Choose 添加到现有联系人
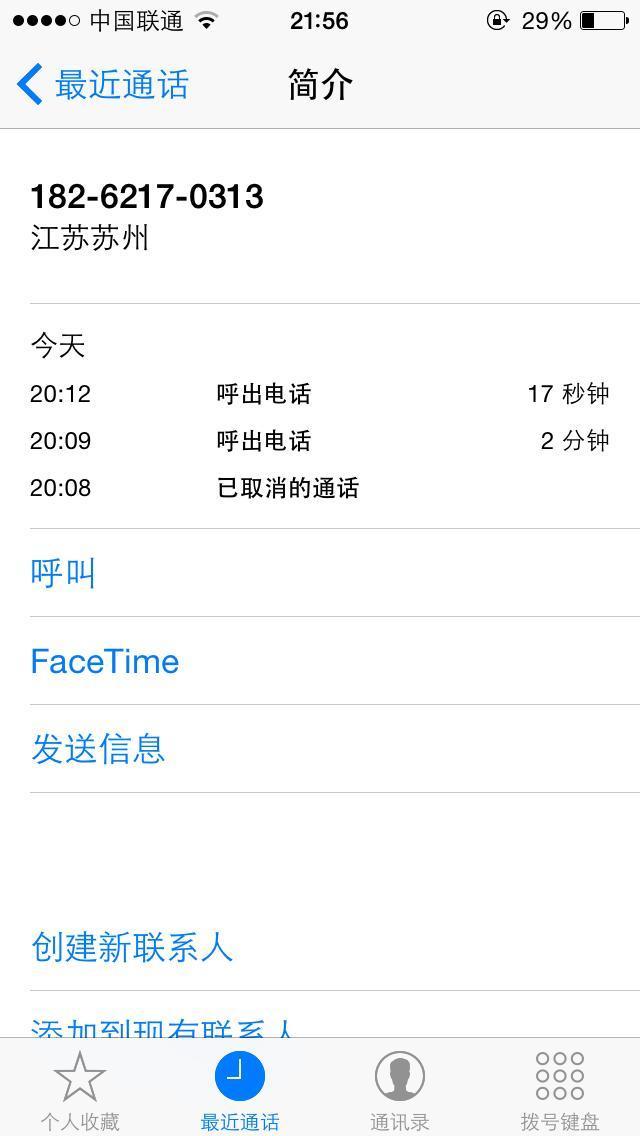The height and width of the screenshot is (1136, 640). point(164,1027)
